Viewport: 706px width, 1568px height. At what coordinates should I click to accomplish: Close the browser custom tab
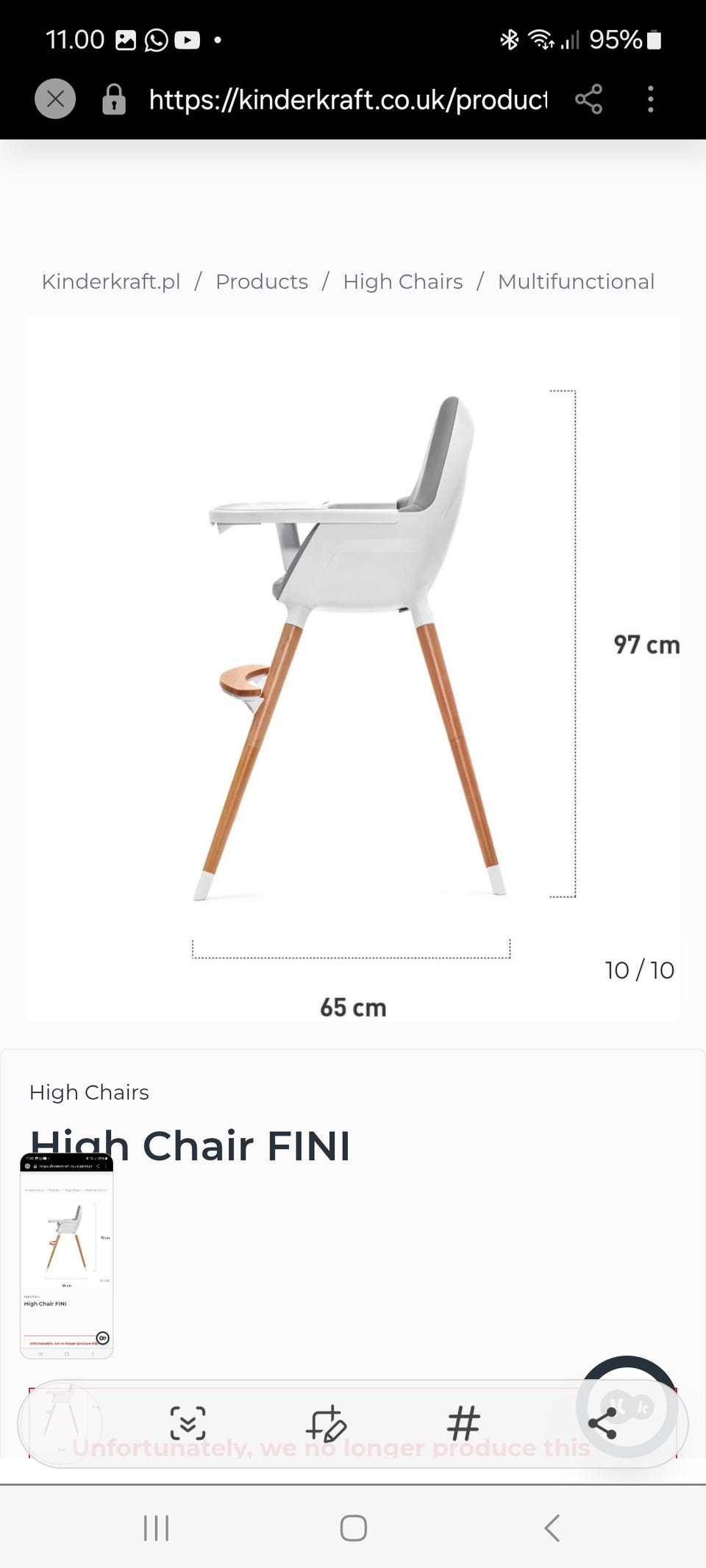pos(55,99)
